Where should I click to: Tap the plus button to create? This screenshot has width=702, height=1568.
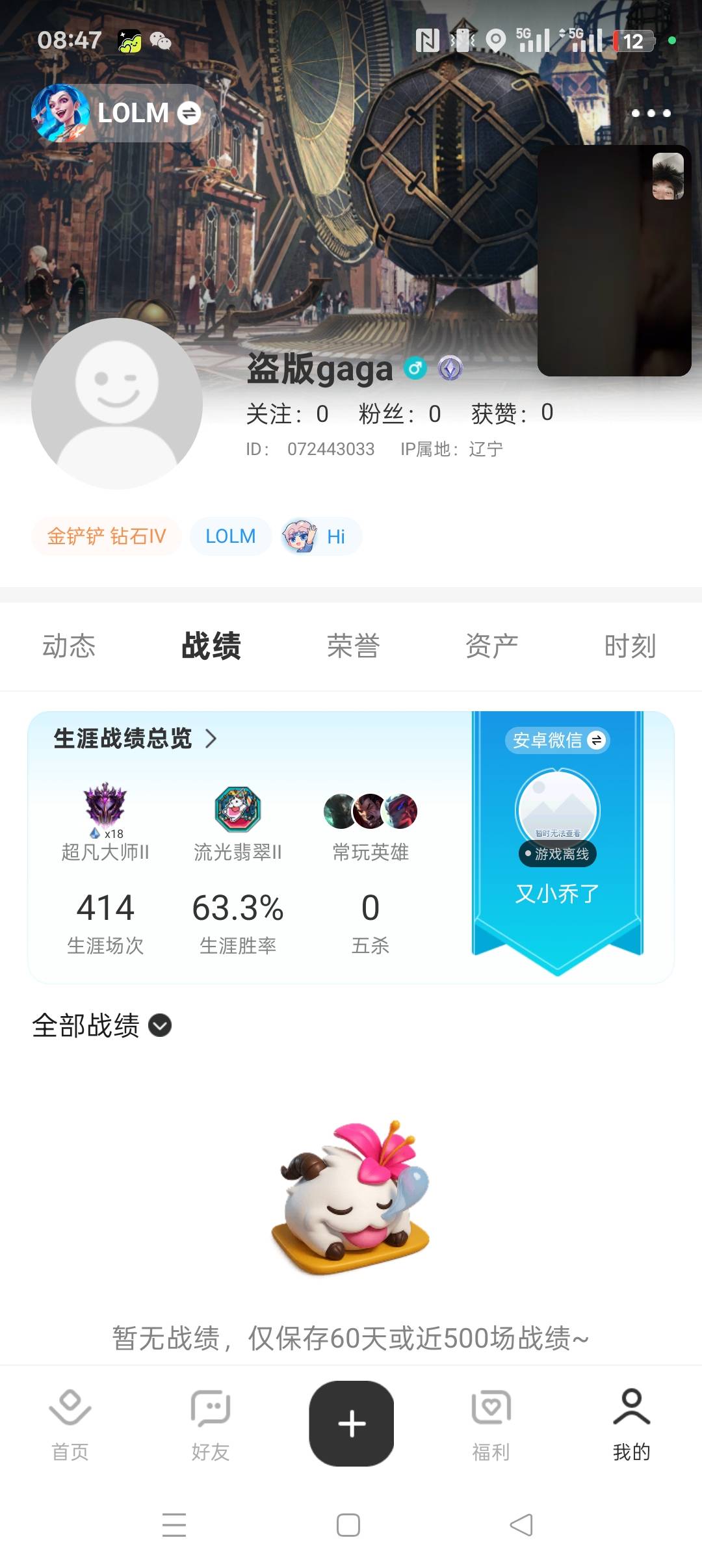[x=352, y=1424]
